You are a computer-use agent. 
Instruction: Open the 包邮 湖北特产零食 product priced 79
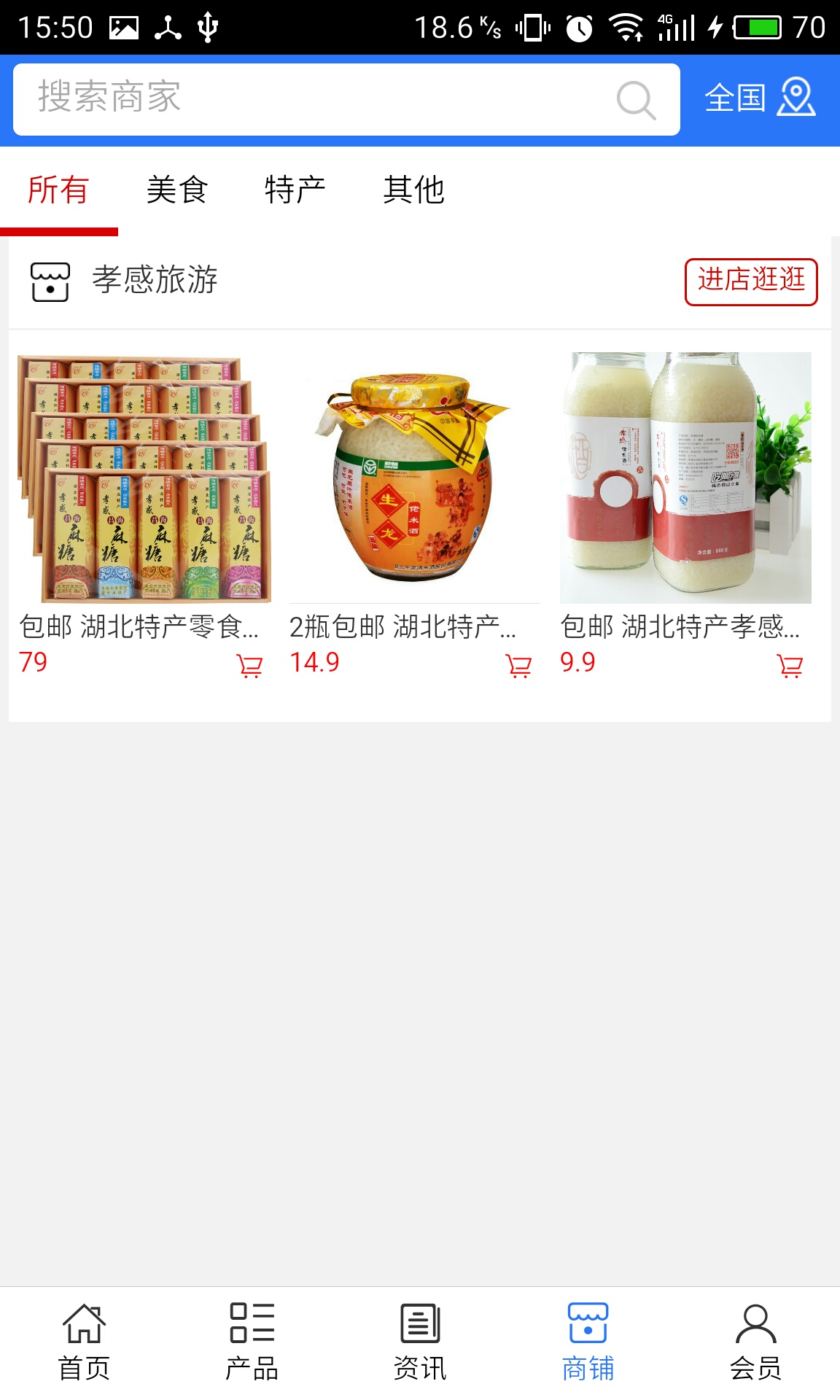coord(144,478)
